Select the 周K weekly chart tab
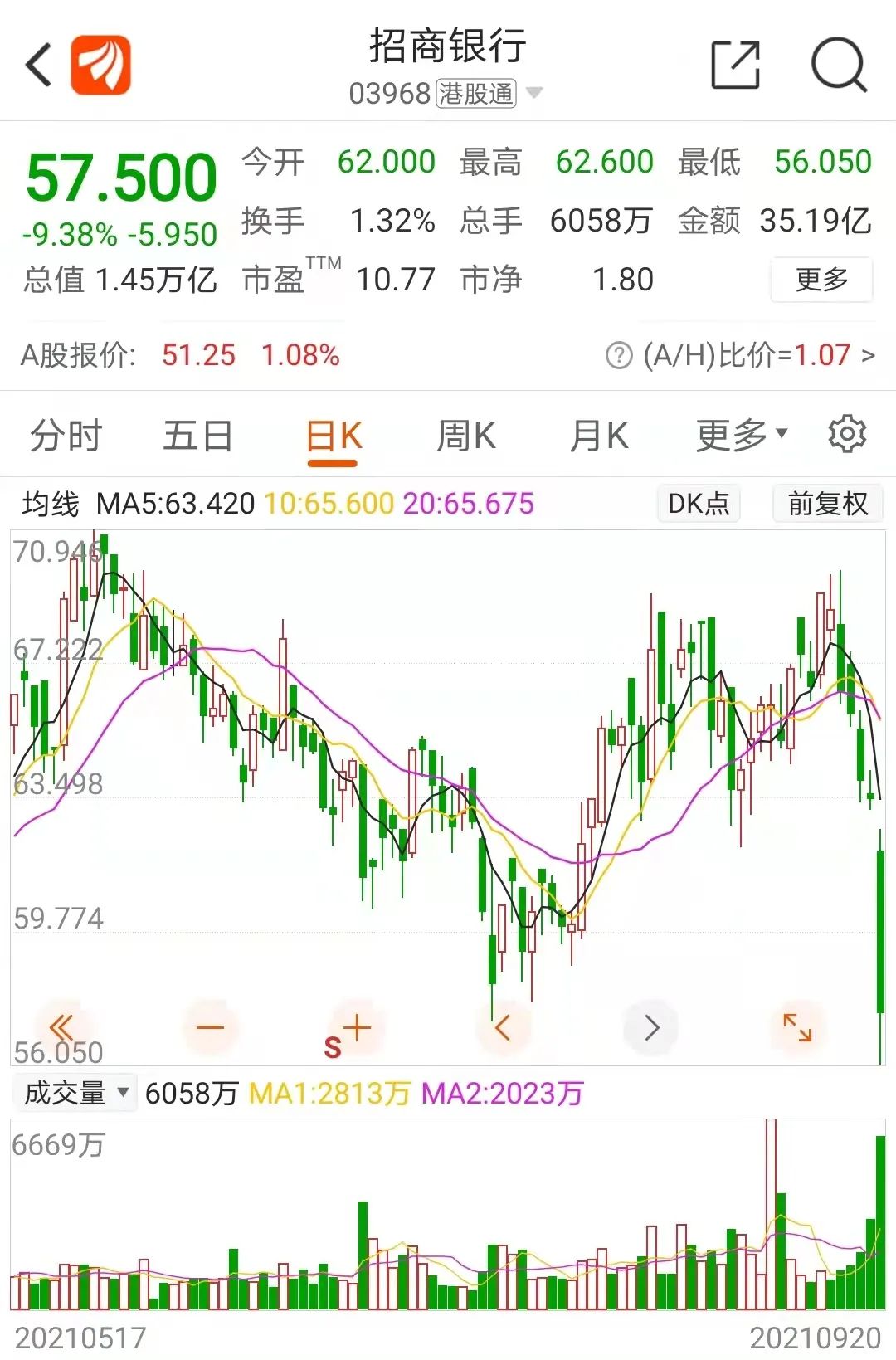 [x=466, y=435]
